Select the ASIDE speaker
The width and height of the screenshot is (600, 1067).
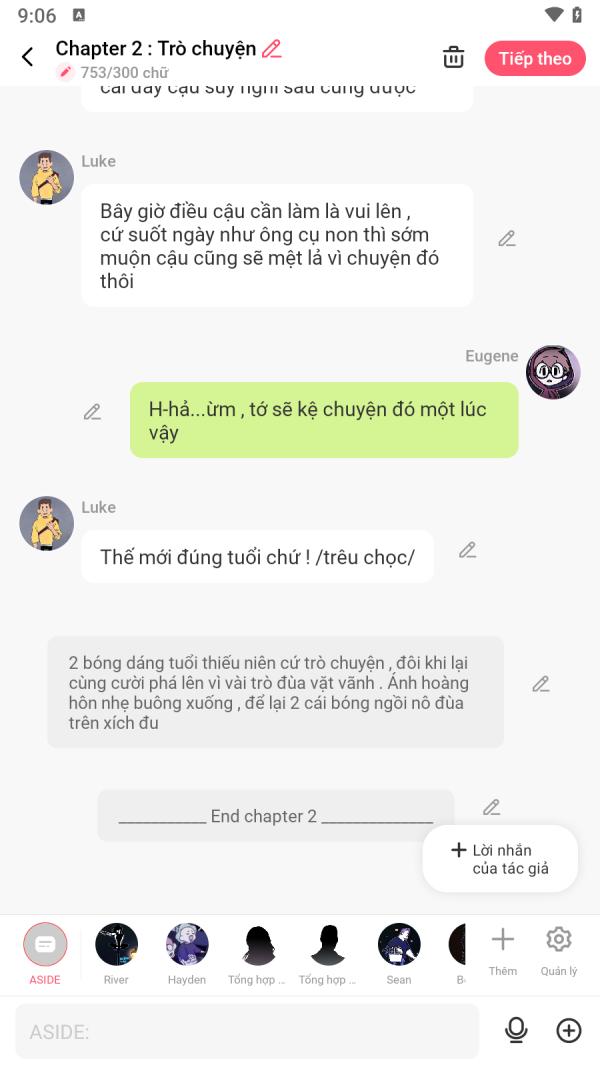point(45,952)
